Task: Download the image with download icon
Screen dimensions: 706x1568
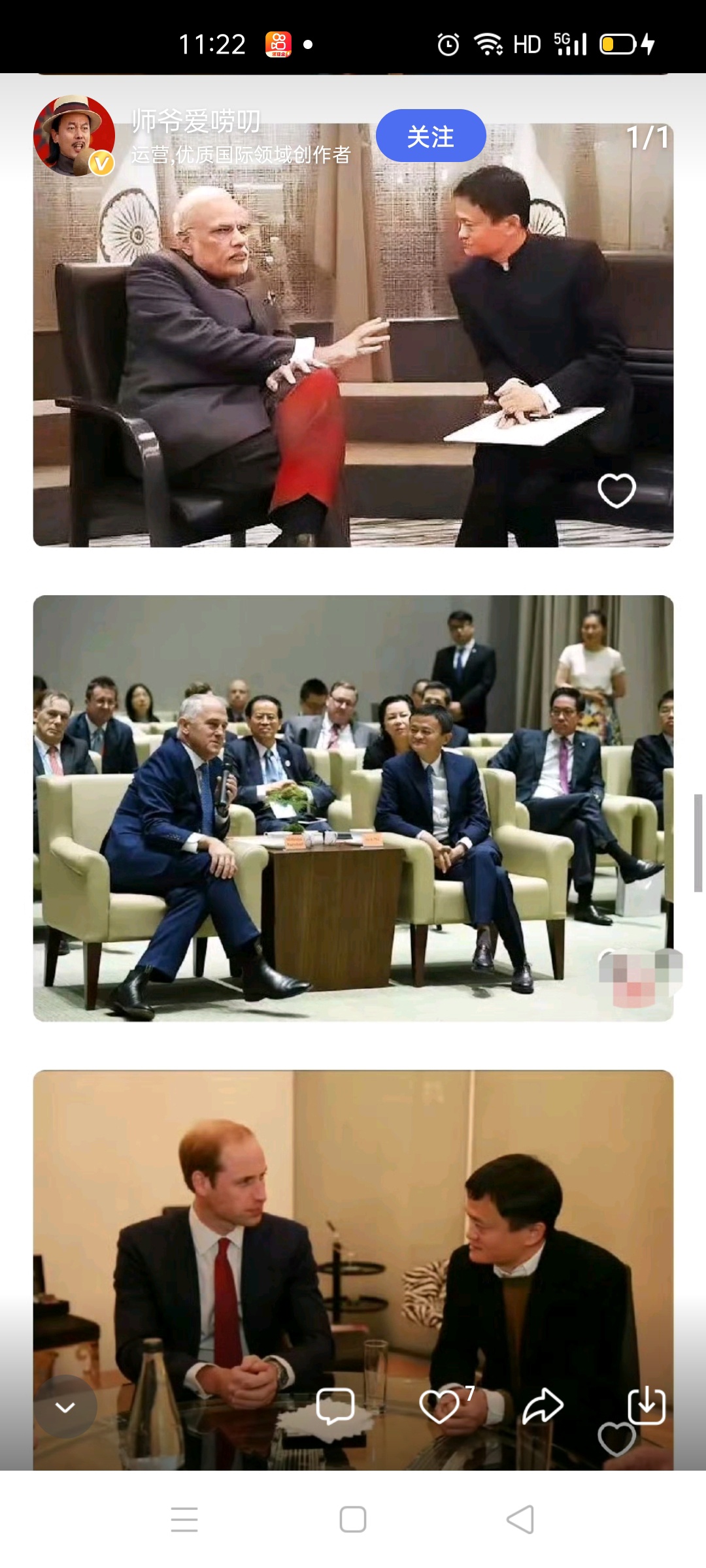Action: pyautogui.click(x=646, y=1405)
